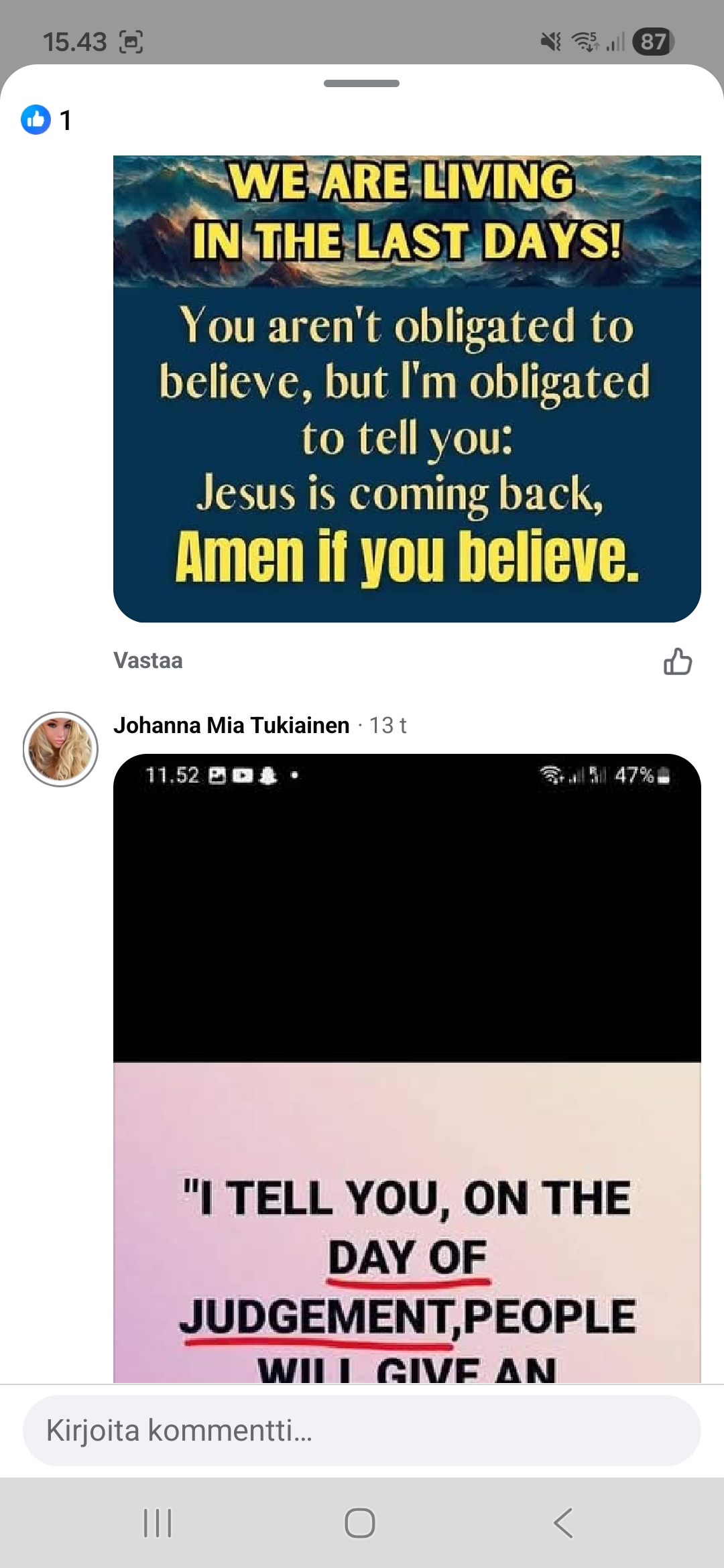Screen dimensions: 724x1568
Task: Like the comment with the Last Days image
Action: tap(677, 661)
